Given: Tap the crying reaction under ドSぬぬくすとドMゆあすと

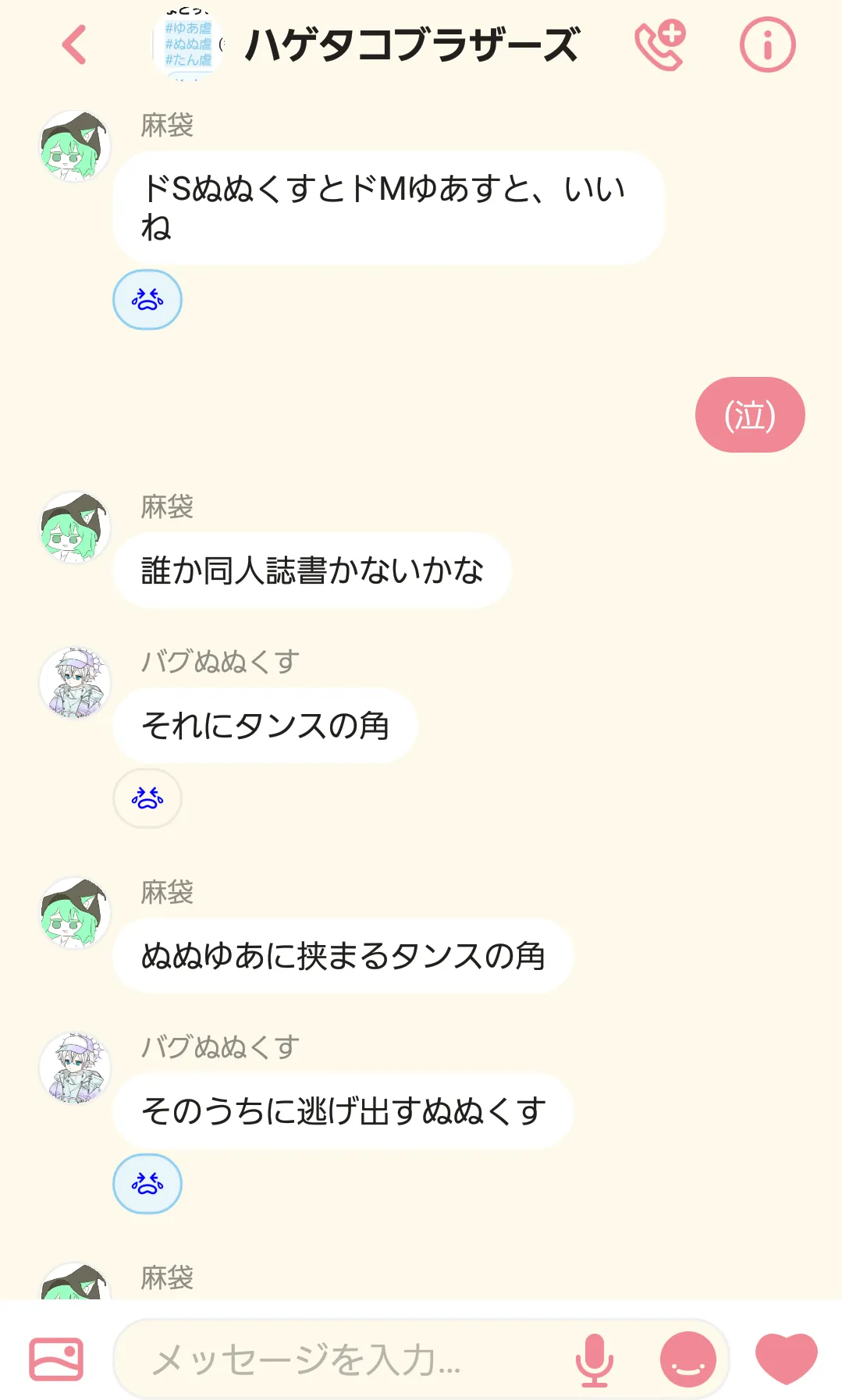Looking at the screenshot, I should [147, 300].
